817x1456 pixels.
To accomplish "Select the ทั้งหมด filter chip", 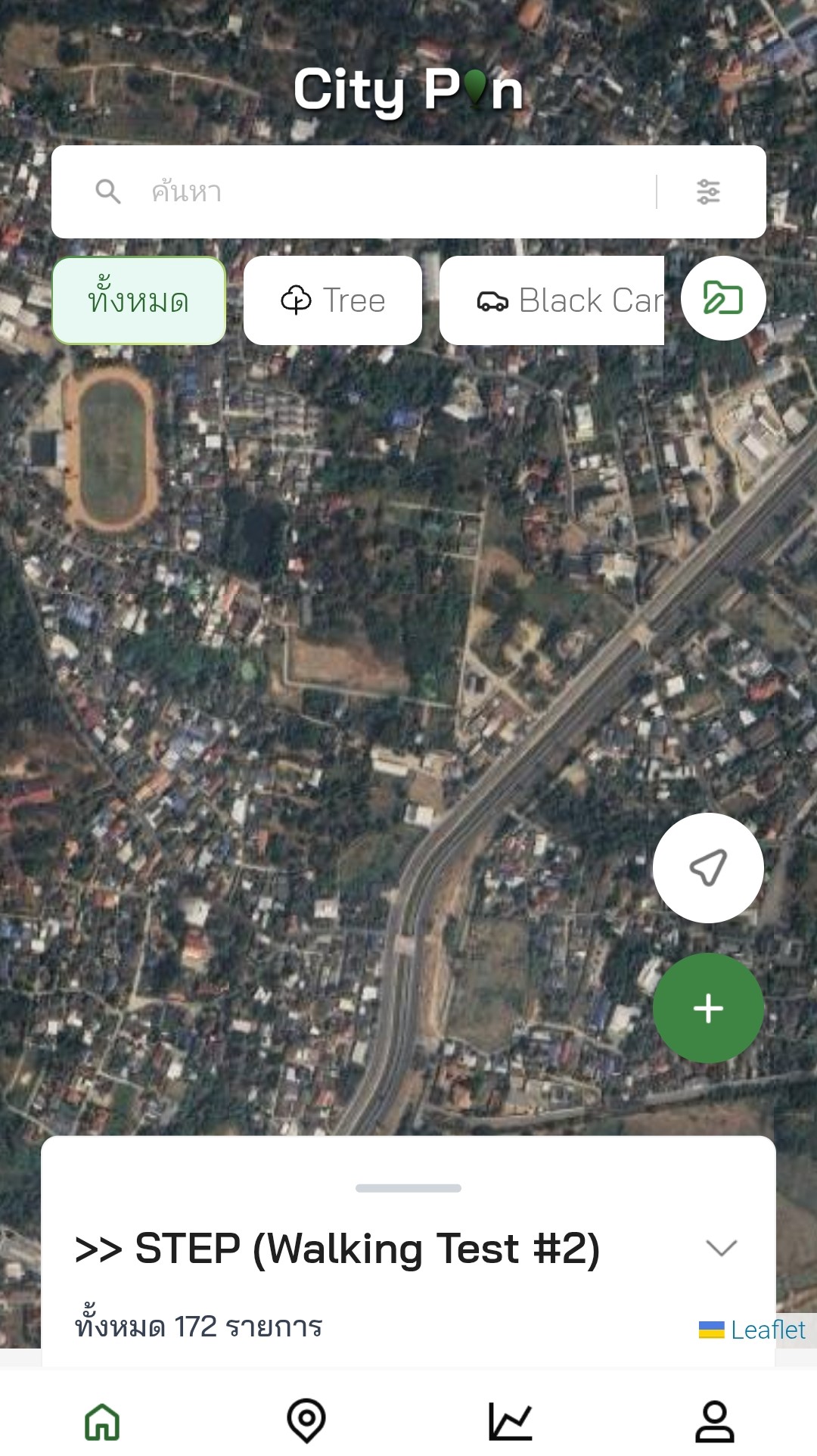I will [x=138, y=301].
